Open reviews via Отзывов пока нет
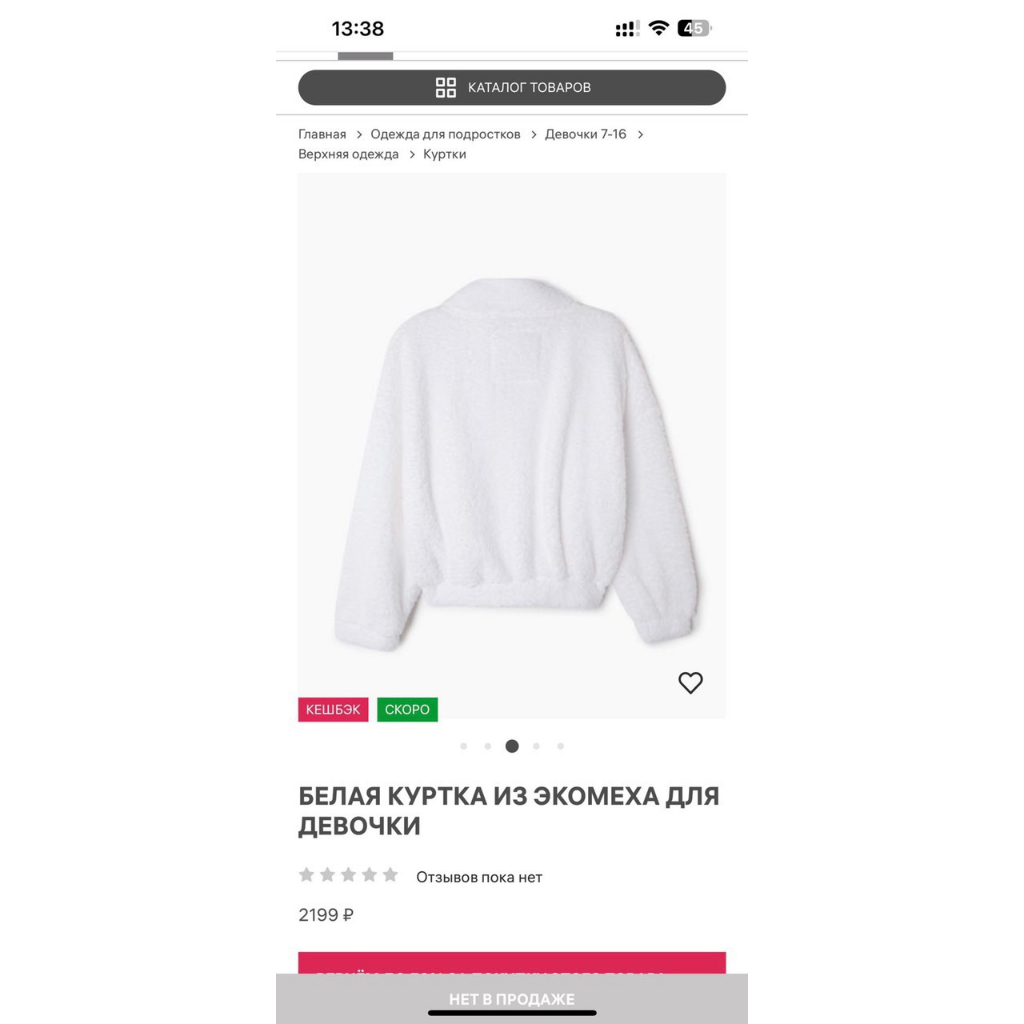The width and height of the screenshot is (1024, 1024). click(479, 877)
